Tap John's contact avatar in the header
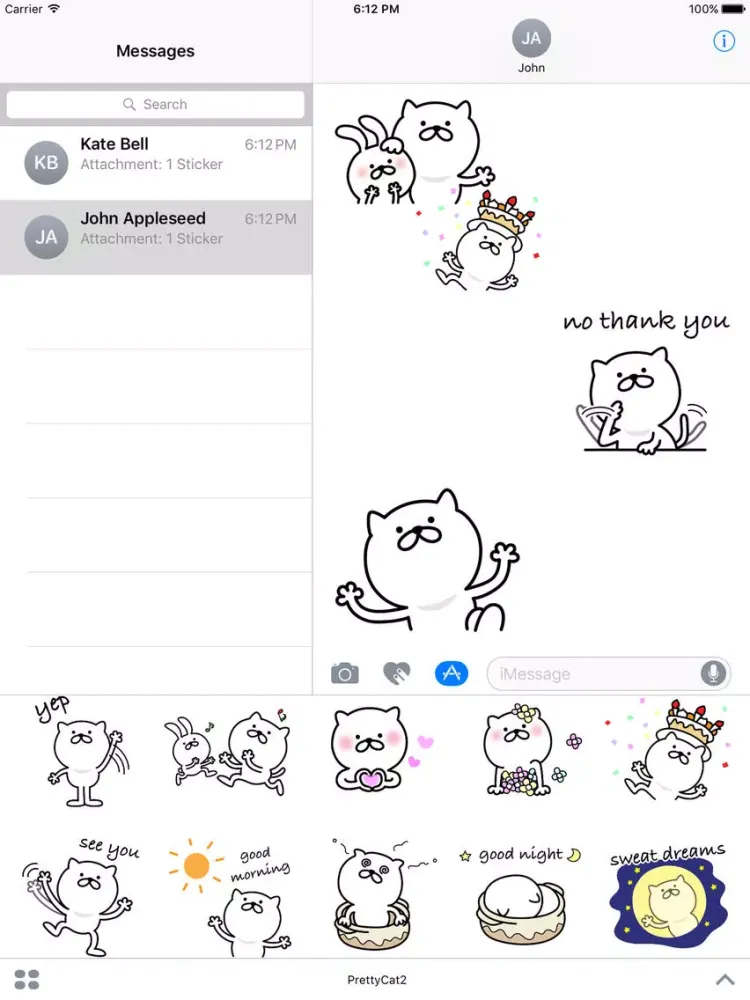Image resolution: width=750 pixels, height=1000 pixels. click(x=531, y=39)
